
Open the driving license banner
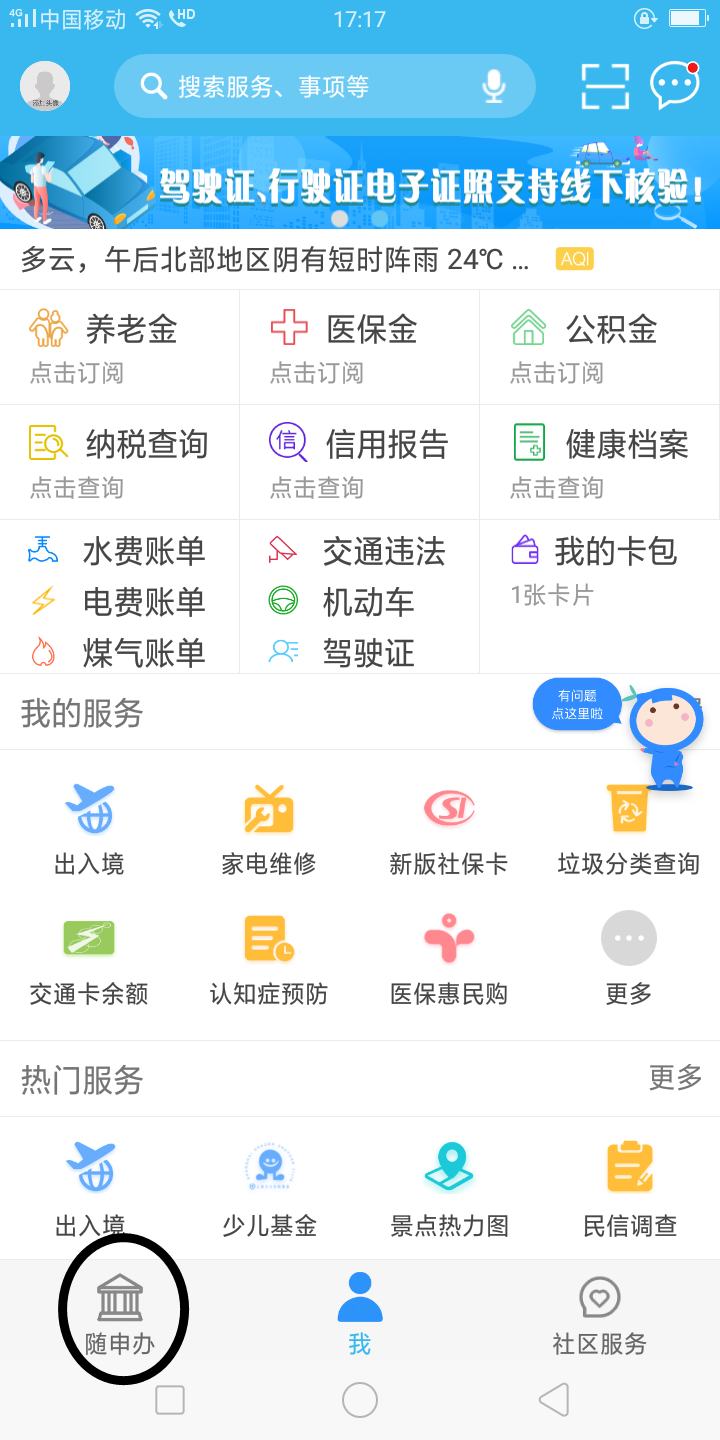pos(360,183)
